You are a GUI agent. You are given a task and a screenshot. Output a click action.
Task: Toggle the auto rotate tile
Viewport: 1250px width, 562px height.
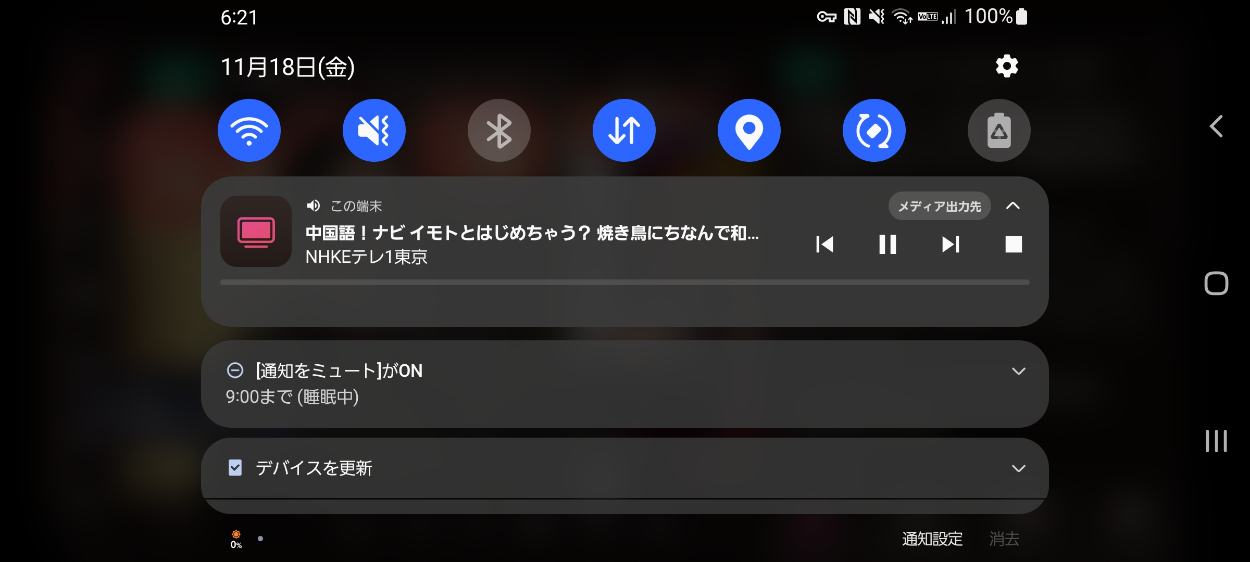tap(874, 131)
